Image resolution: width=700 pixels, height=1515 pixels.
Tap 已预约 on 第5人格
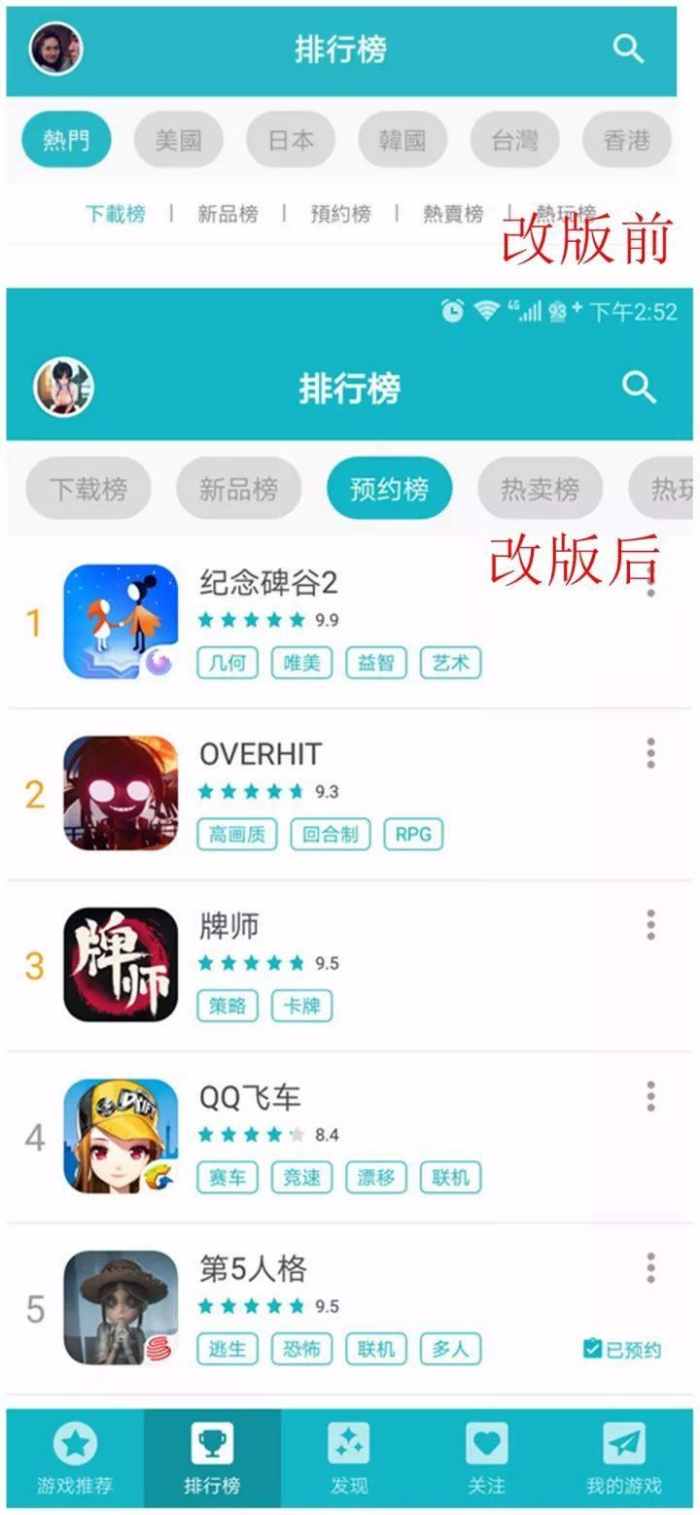click(622, 1350)
